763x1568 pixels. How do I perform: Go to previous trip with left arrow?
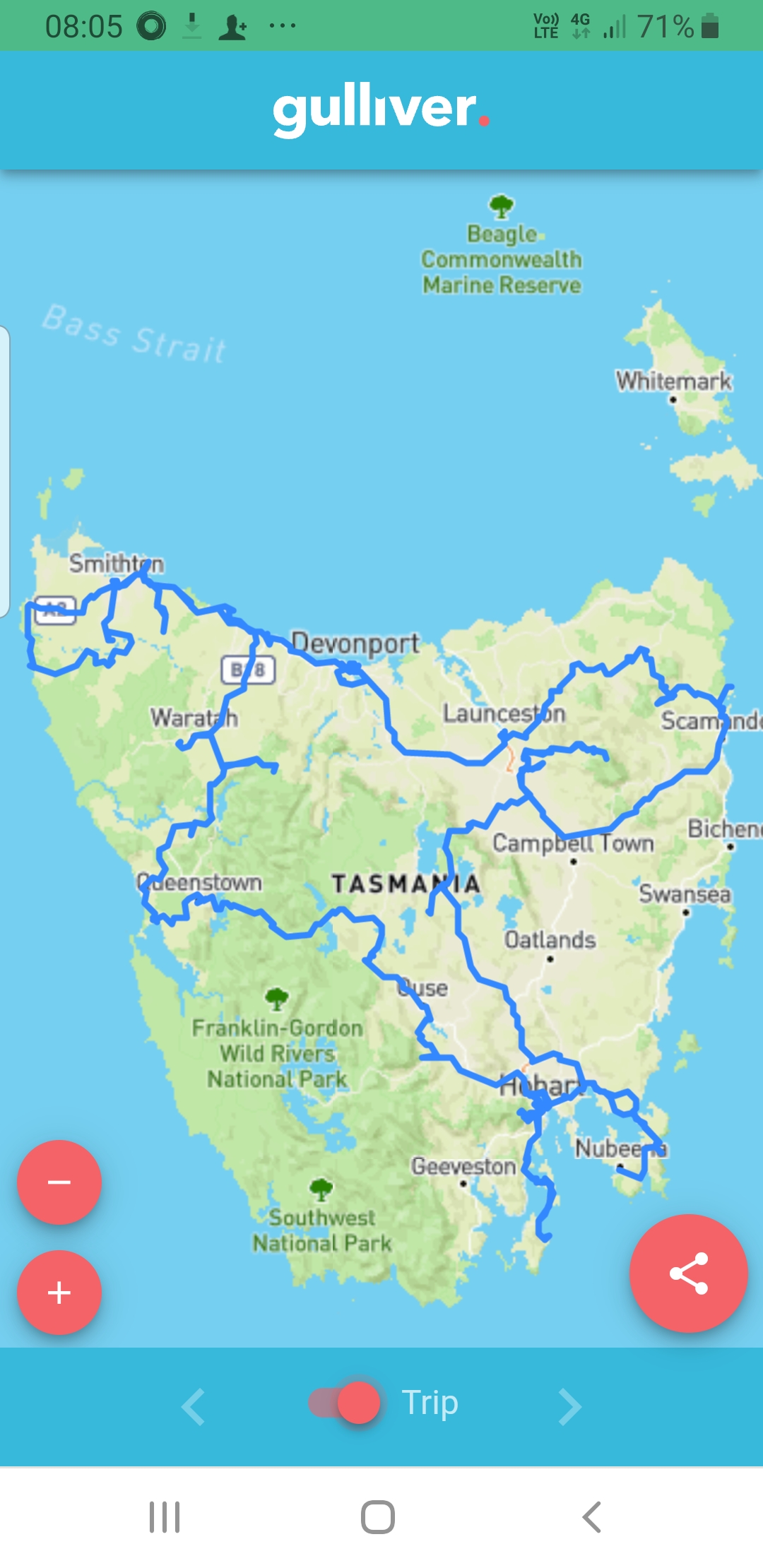pyautogui.click(x=193, y=1407)
